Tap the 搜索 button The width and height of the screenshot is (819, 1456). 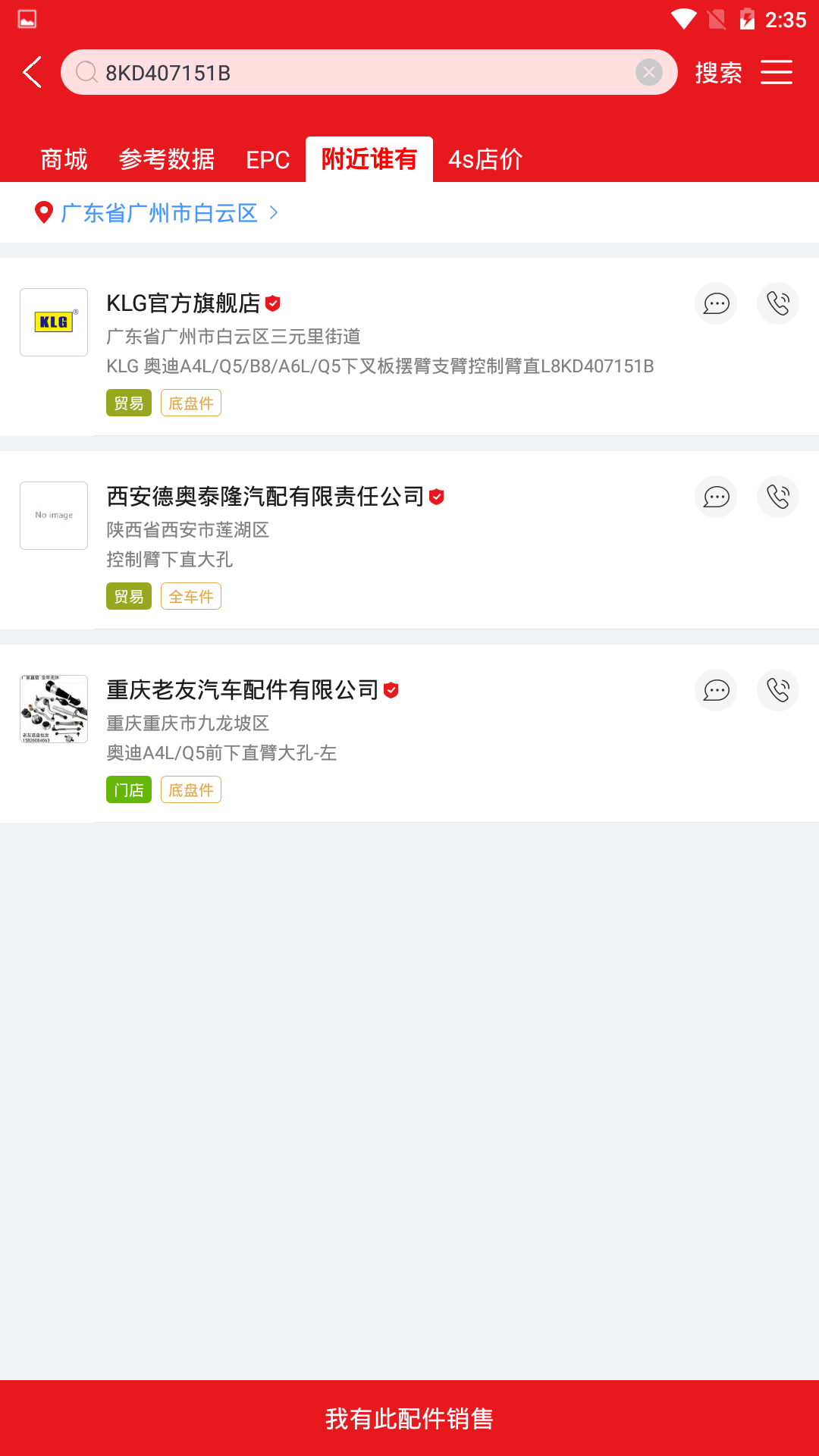point(718,73)
